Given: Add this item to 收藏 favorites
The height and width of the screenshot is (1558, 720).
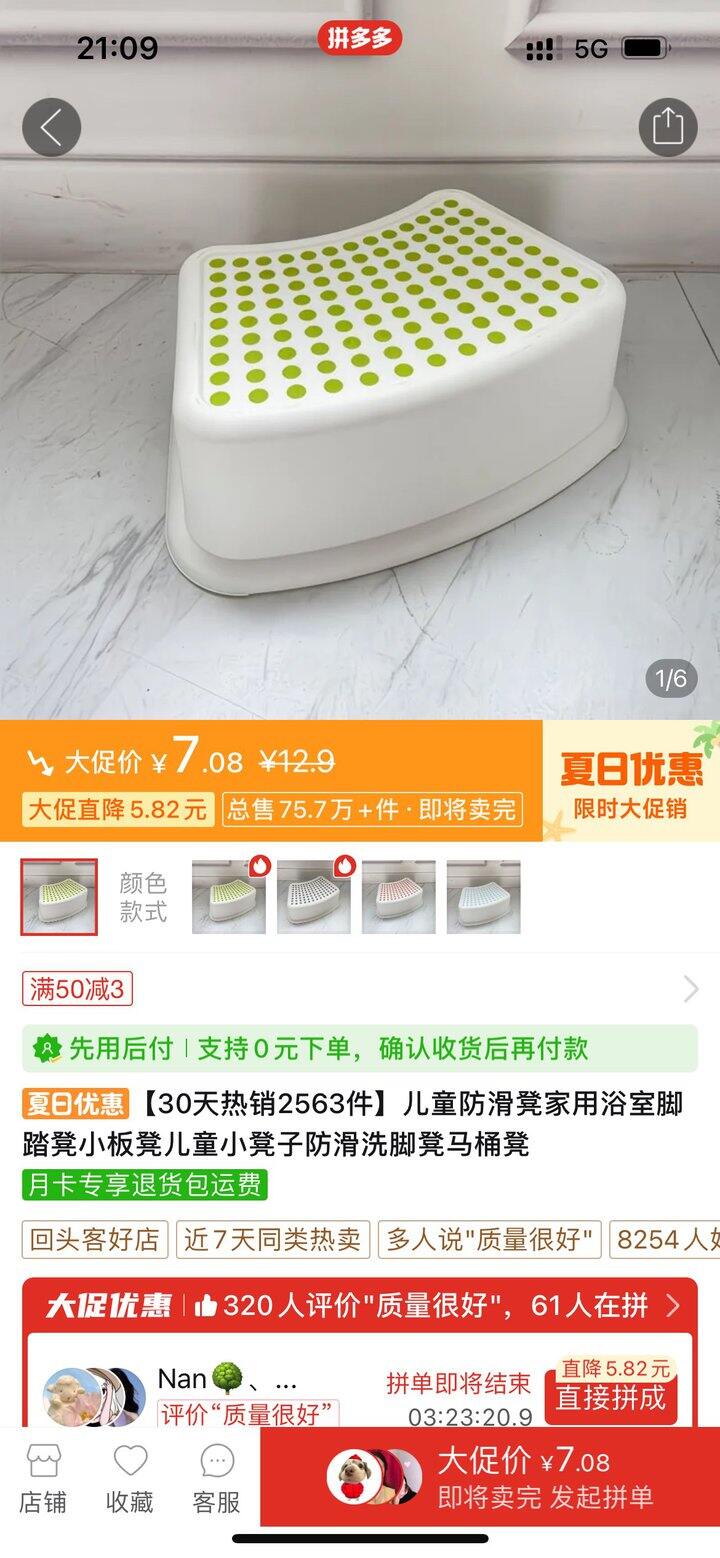Looking at the screenshot, I should point(130,1478).
